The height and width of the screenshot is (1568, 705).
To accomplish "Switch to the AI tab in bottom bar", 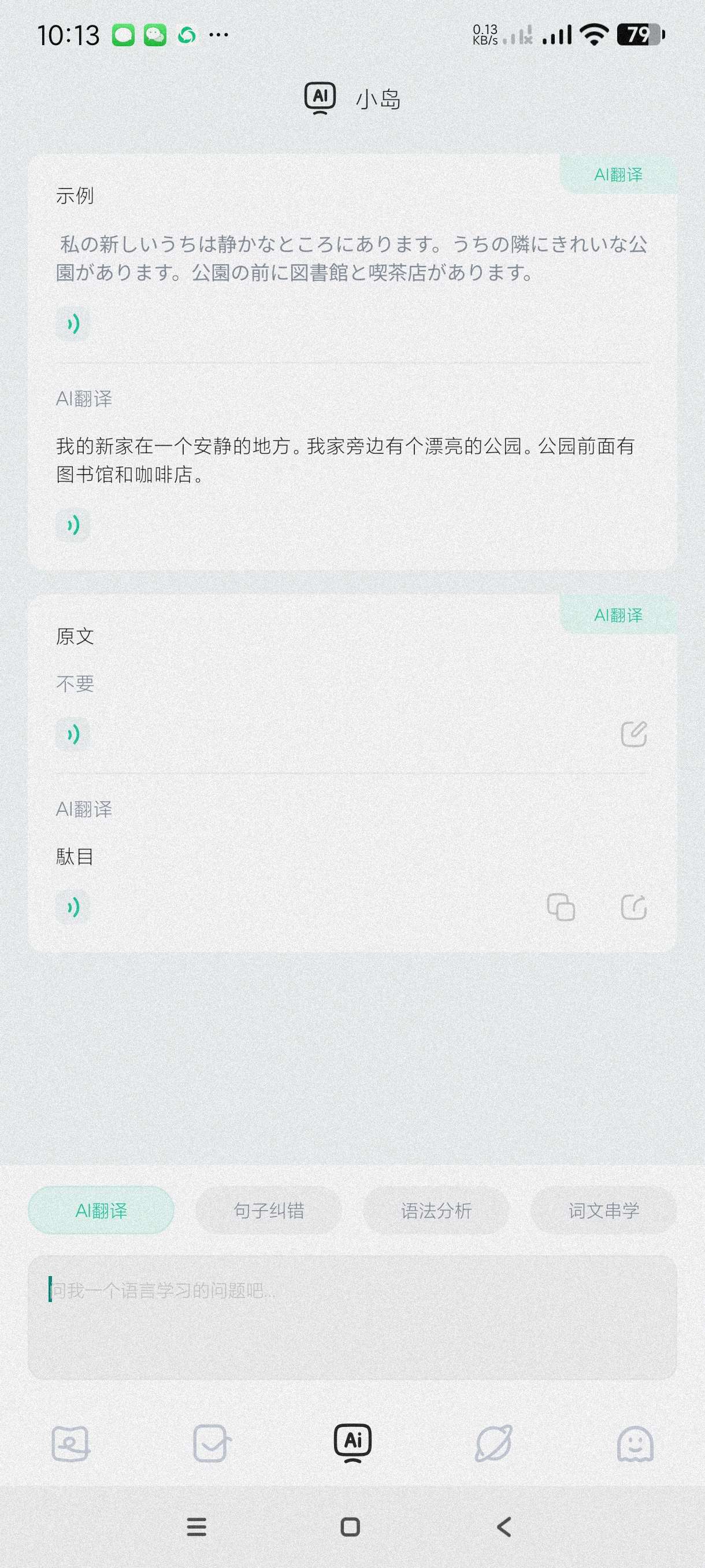I will point(353,1443).
